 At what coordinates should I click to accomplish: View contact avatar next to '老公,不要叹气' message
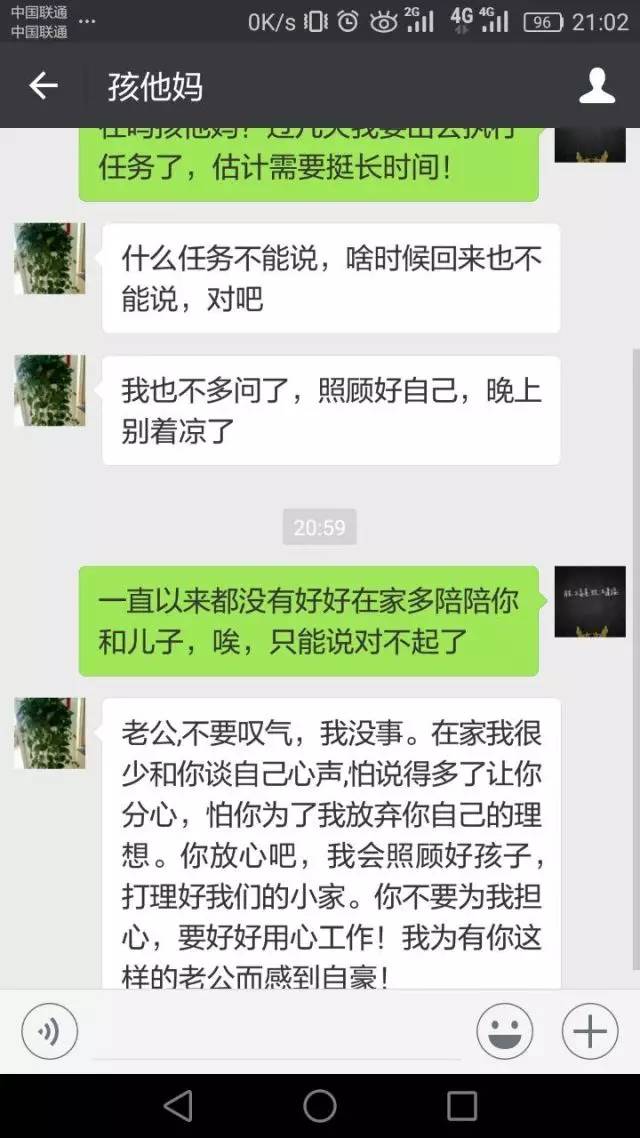49,733
